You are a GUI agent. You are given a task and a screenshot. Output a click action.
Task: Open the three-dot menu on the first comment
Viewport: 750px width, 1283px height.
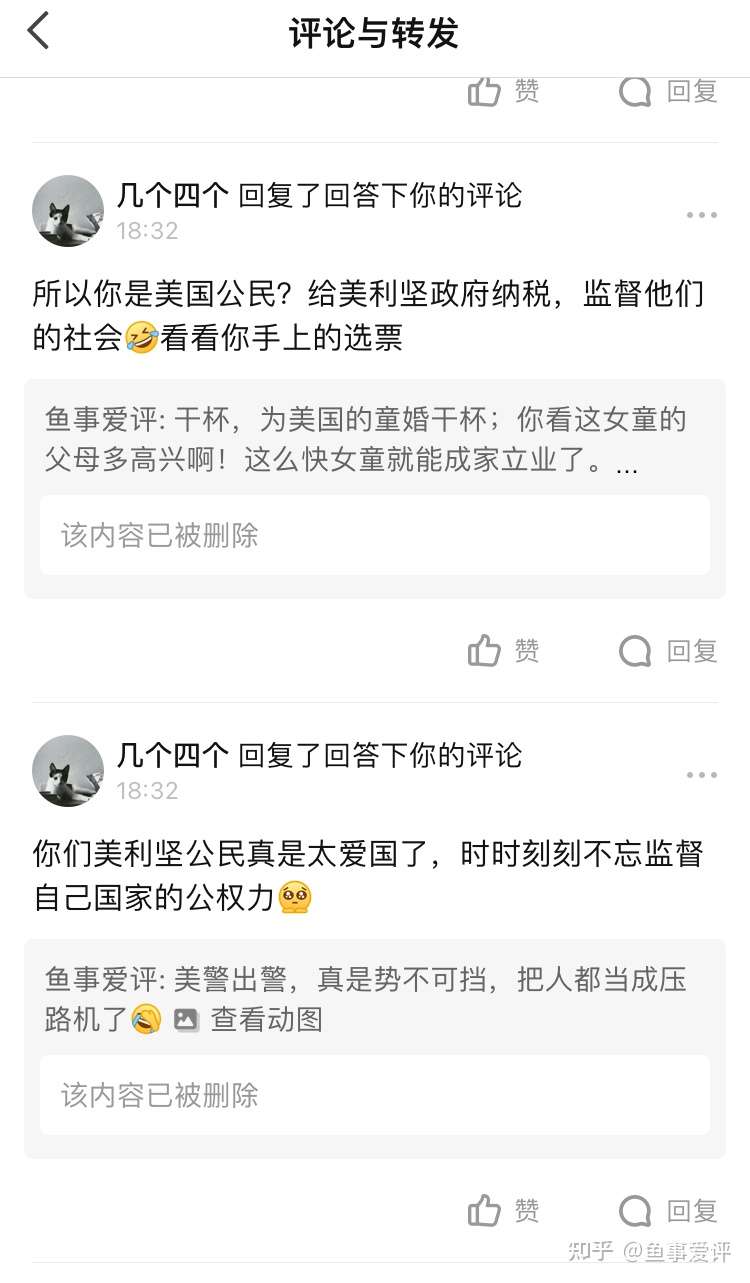[701, 214]
